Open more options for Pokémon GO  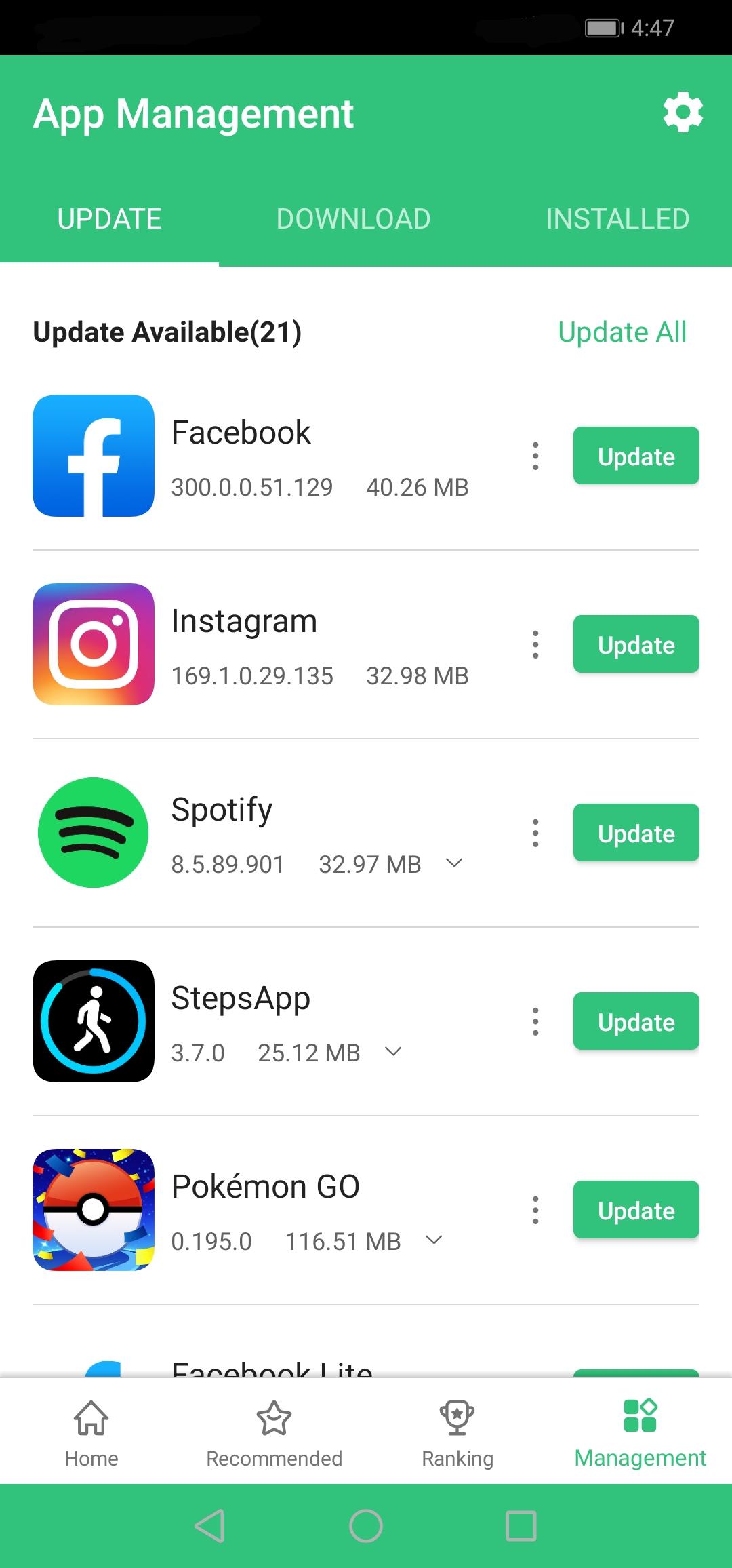coord(535,1210)
